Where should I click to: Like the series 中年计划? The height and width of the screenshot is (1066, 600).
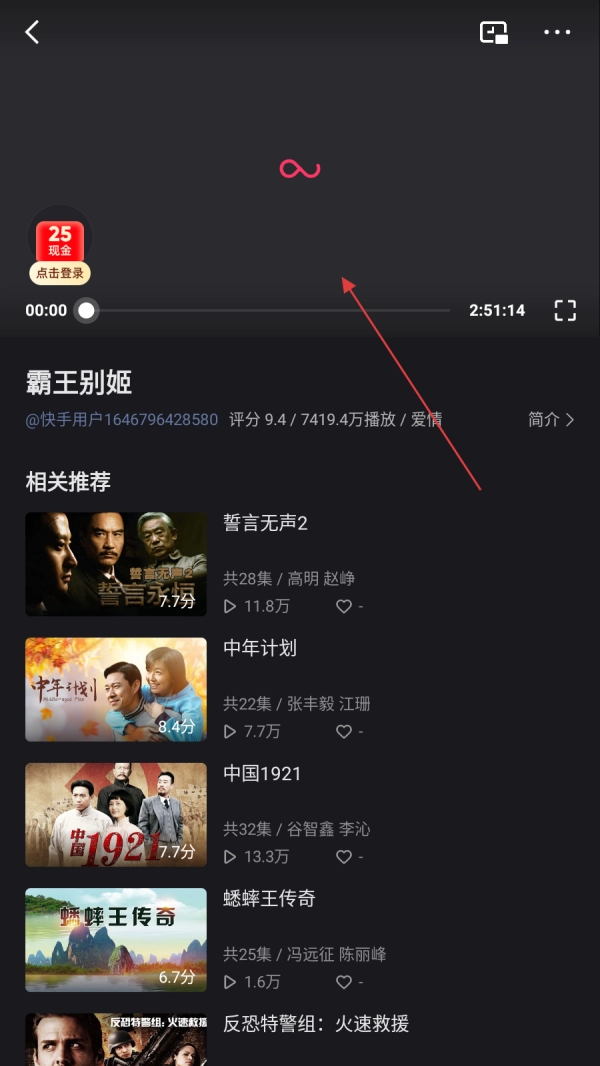[344, 732]
